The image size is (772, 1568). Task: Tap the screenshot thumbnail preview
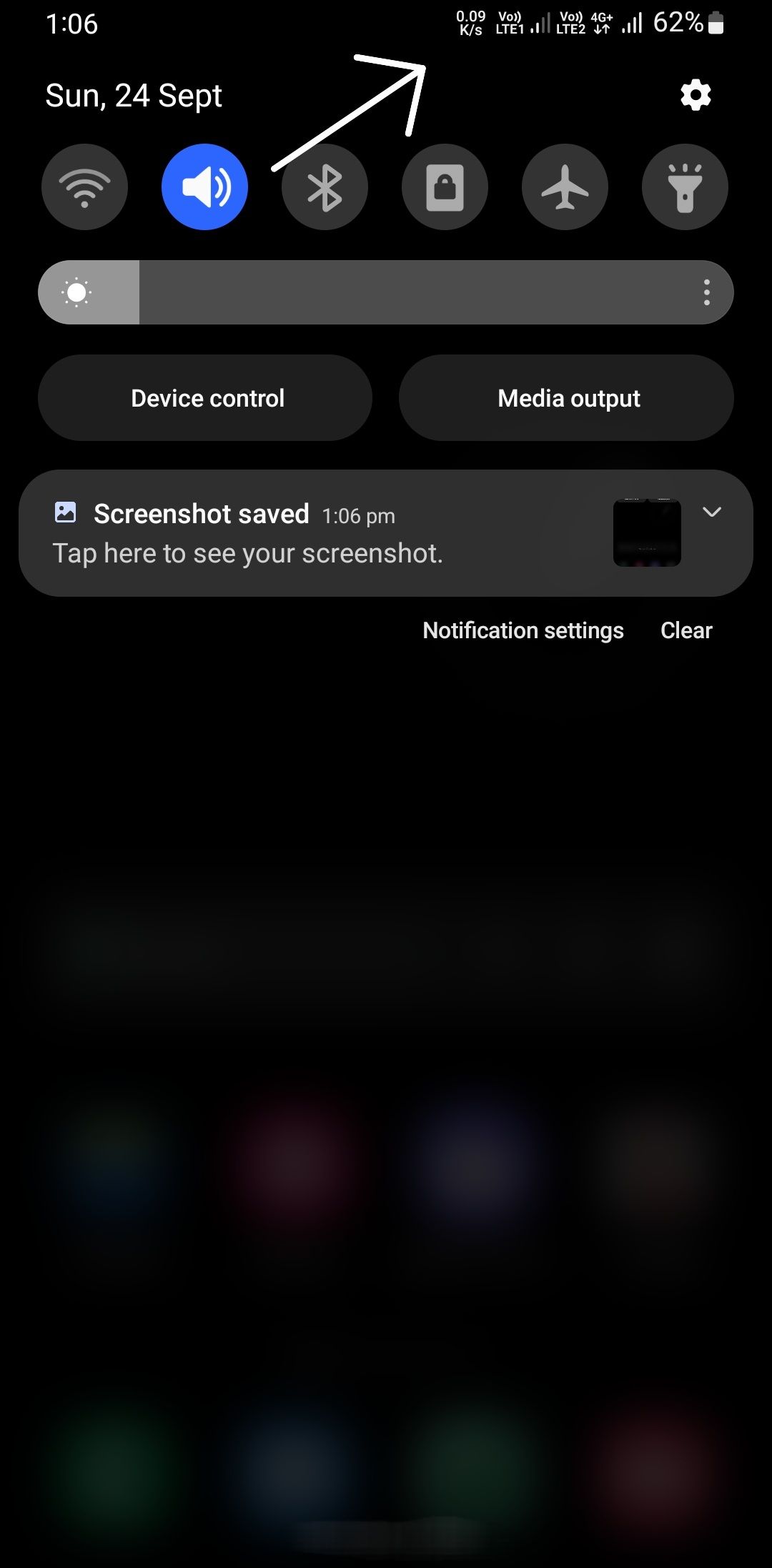[x=645, y=532]
